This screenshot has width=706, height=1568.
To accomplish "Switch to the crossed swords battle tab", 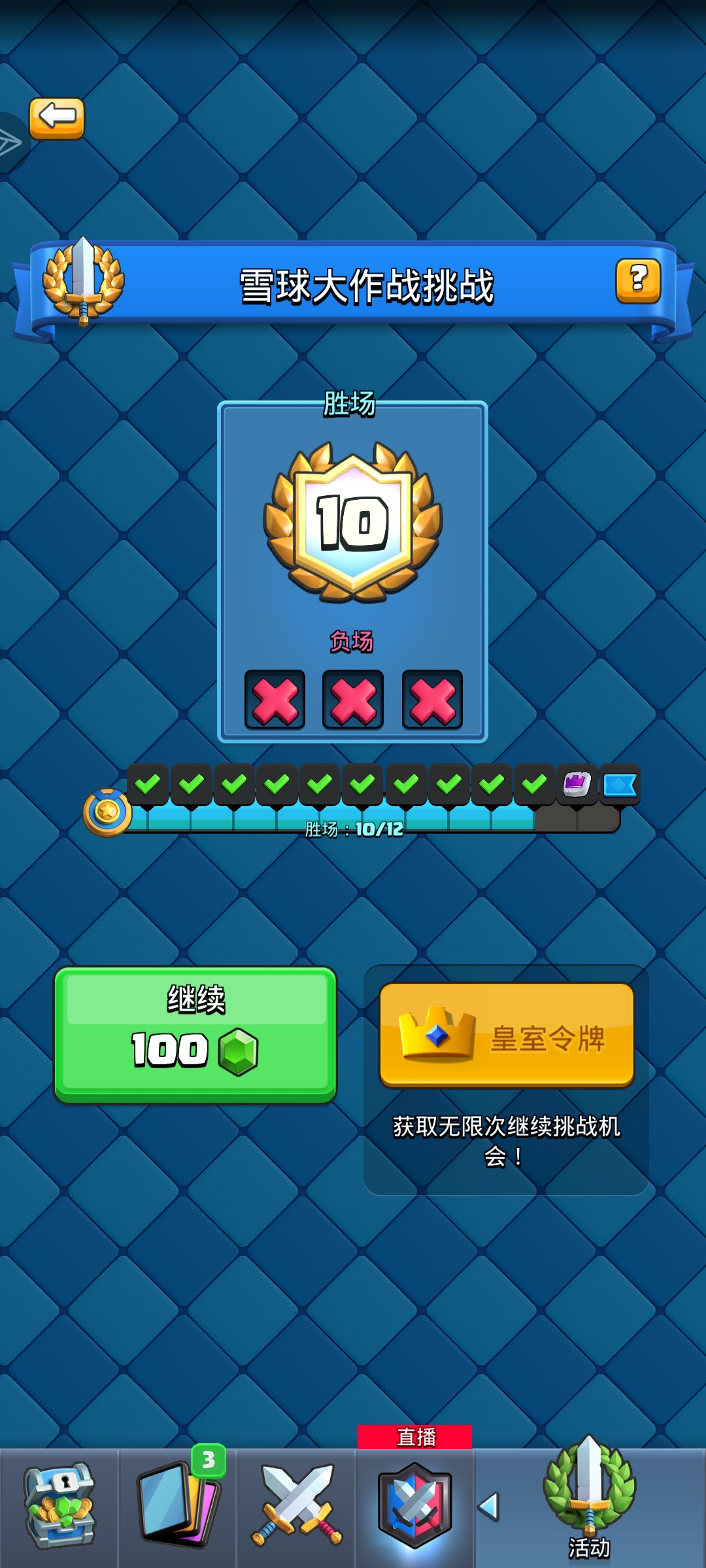I will [297, 1506].
